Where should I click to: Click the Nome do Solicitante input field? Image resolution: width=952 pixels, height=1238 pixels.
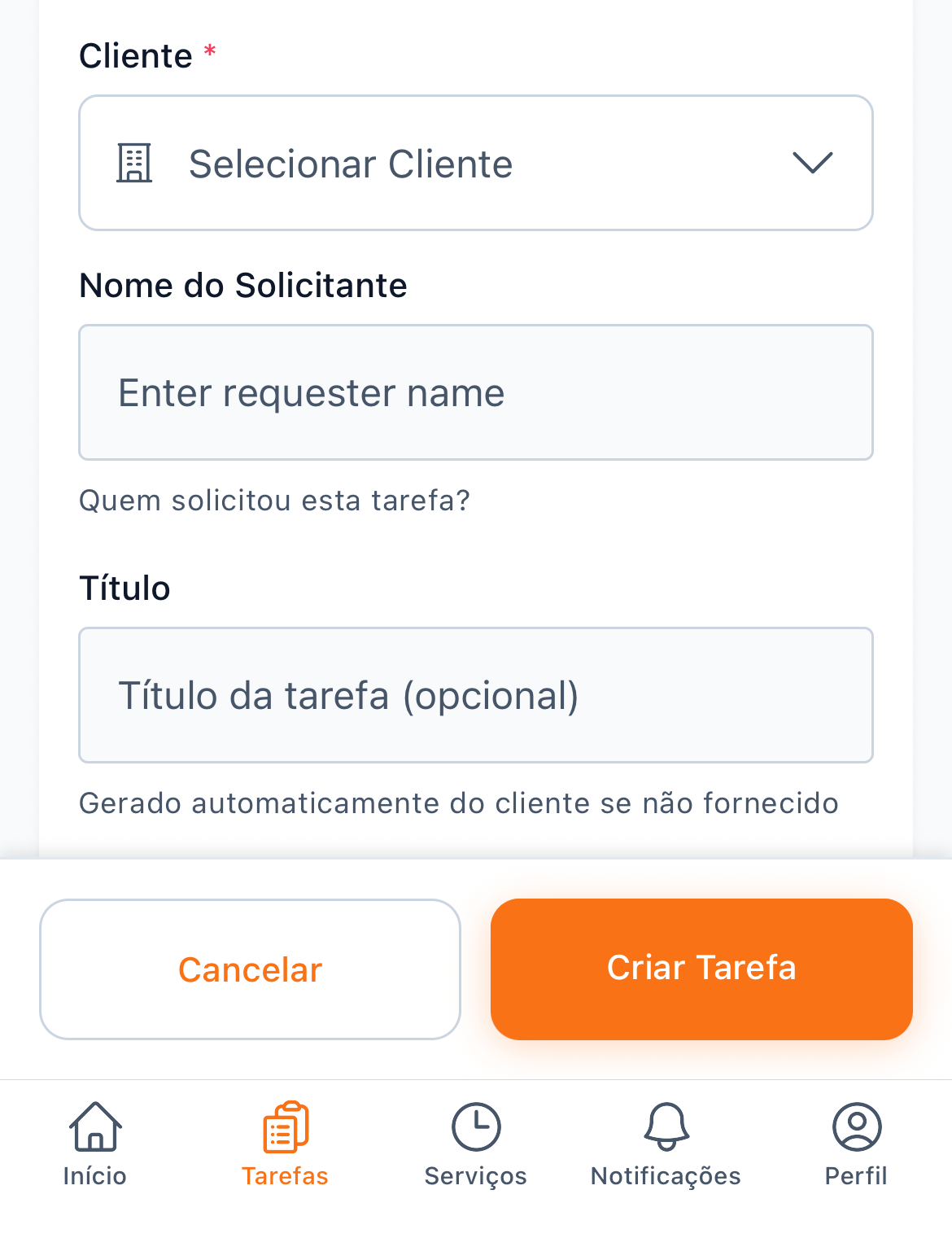[476, 392]
